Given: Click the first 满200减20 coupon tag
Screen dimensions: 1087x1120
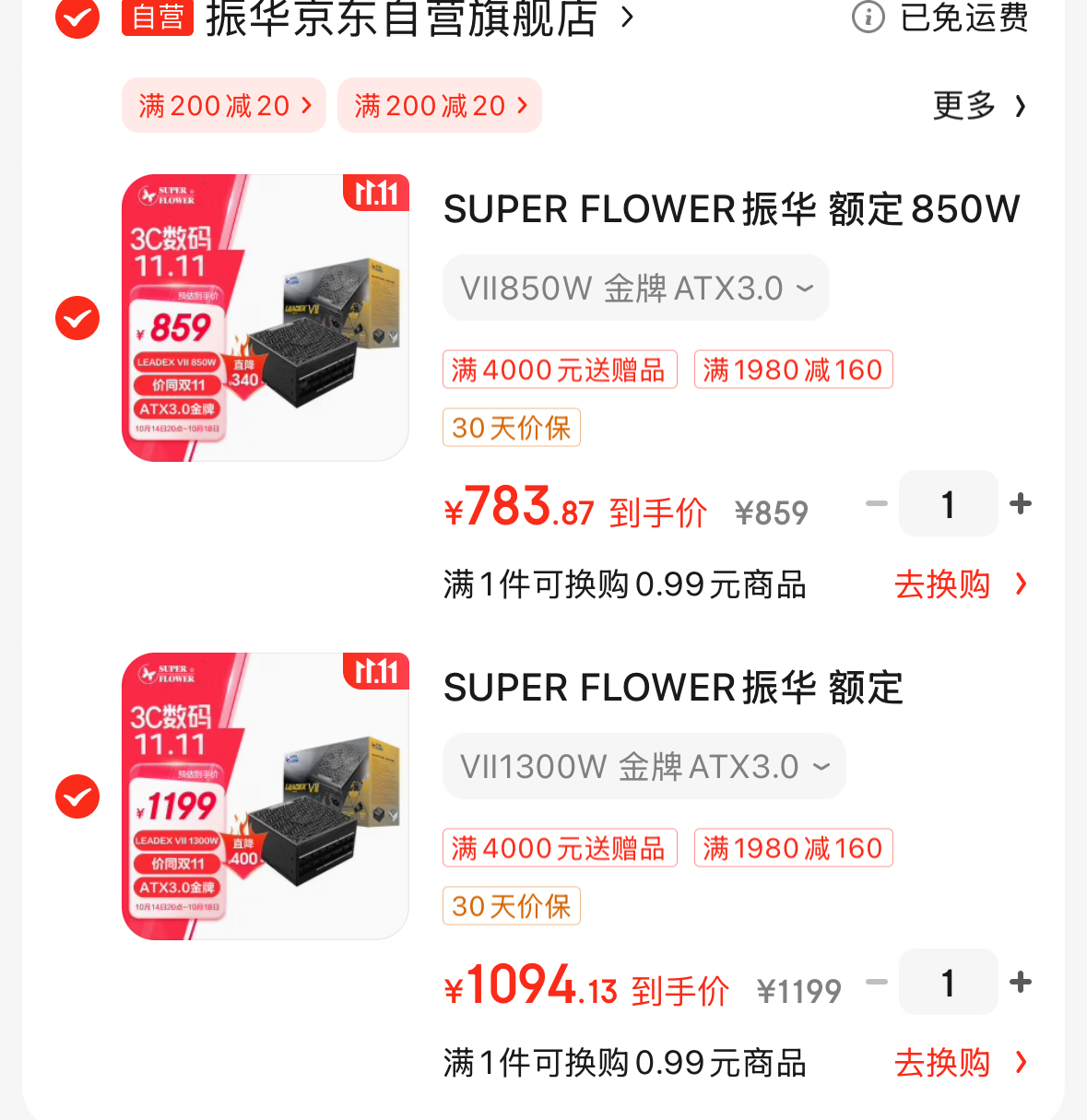Looking at the screenshot, I should (x=223, y=105).
